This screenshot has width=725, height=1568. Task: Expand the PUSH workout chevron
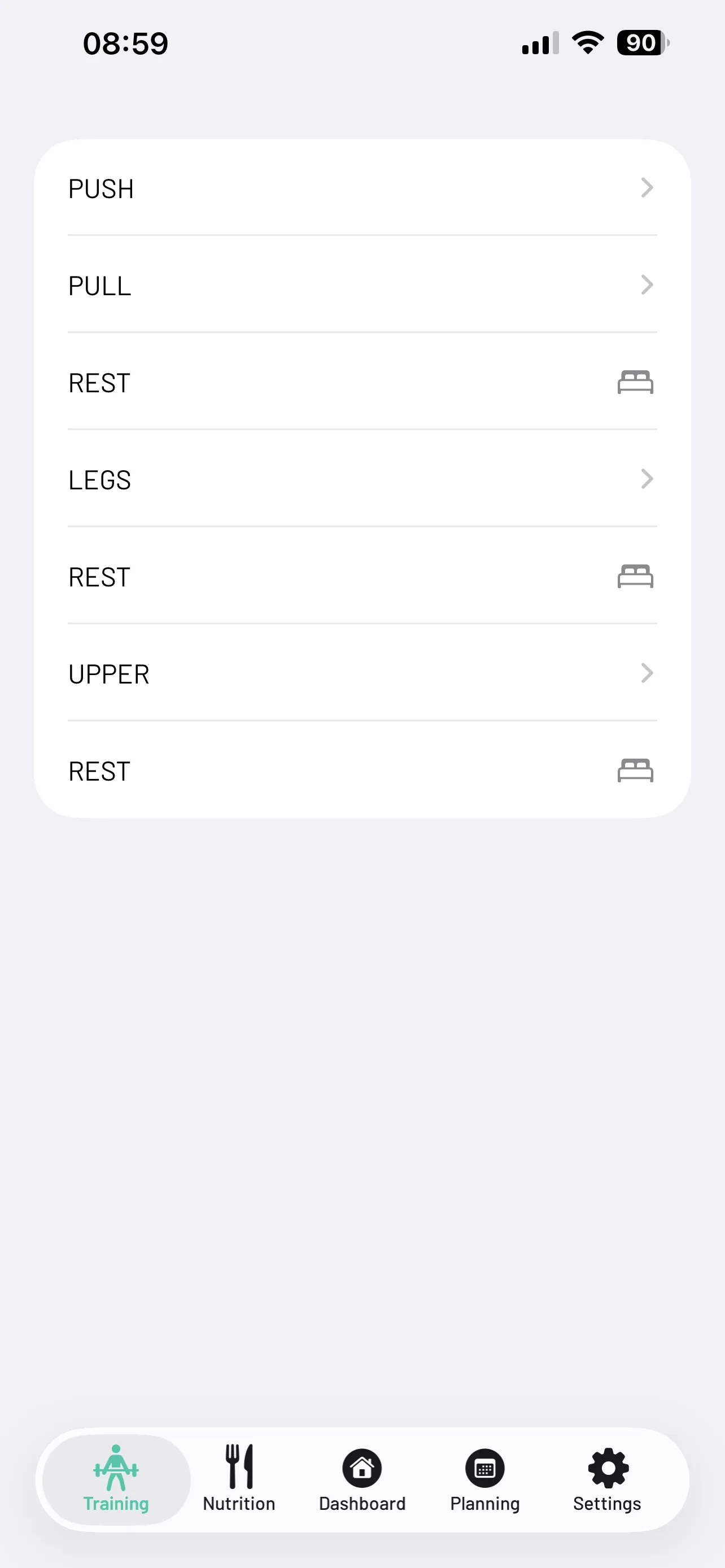coord(647,188)
